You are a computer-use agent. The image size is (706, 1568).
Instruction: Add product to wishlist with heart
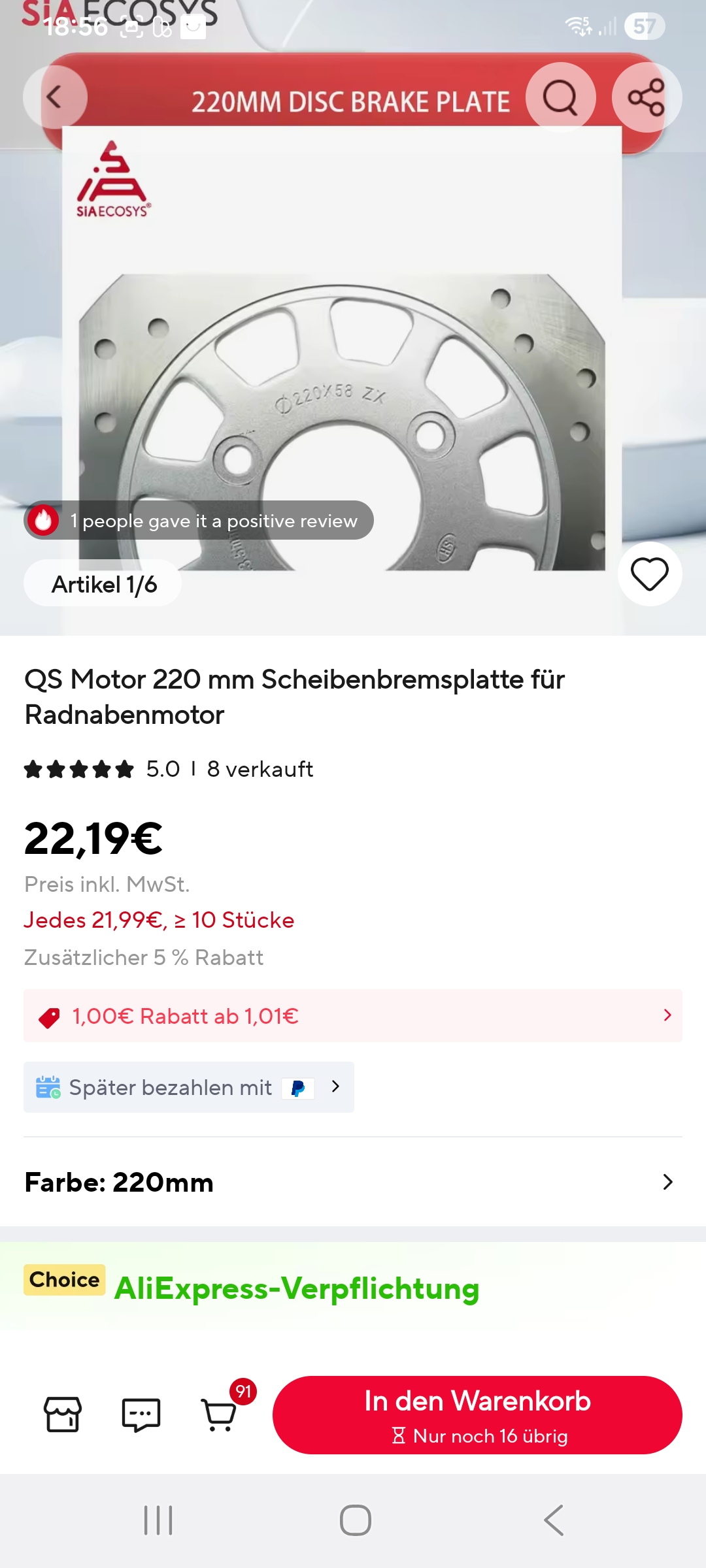tap(649, 574)
